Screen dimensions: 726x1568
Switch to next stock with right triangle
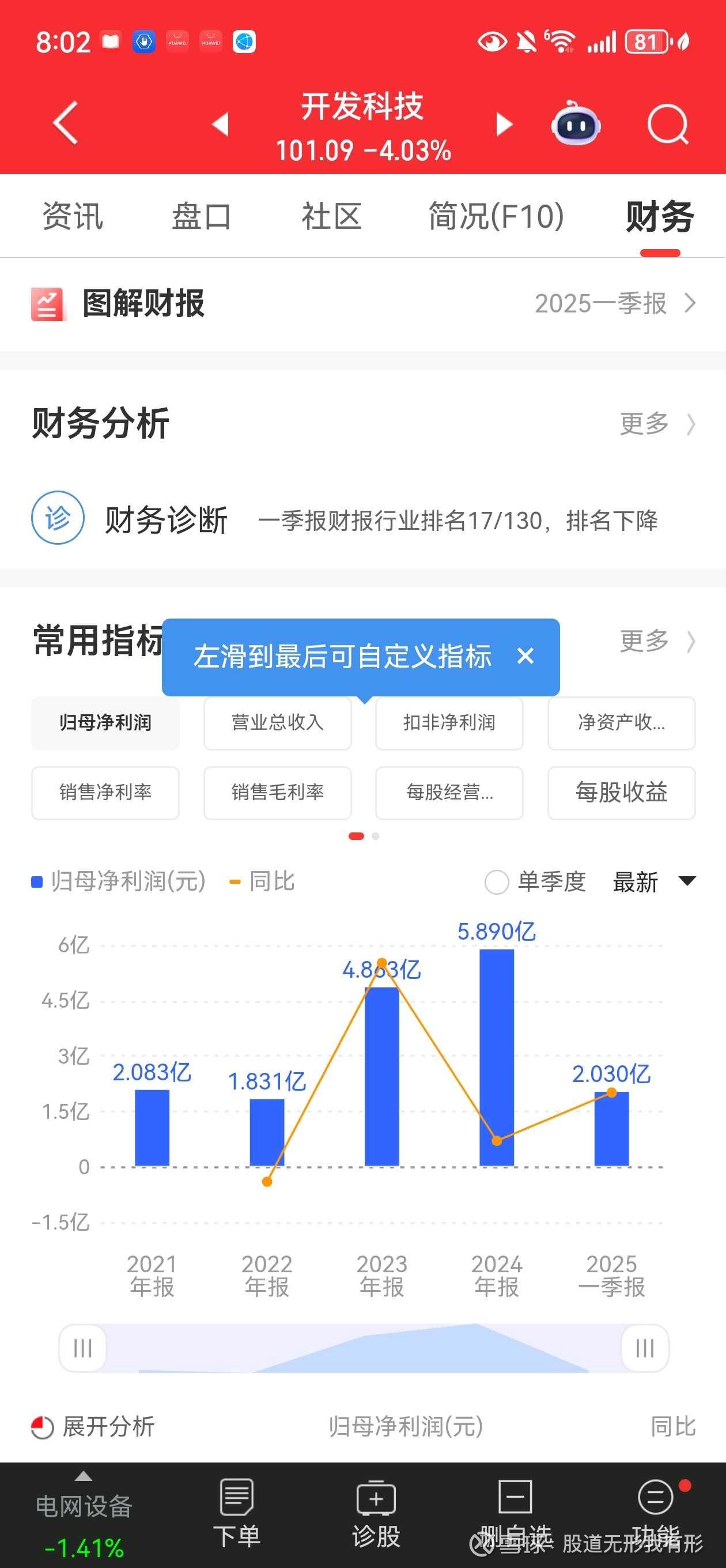tap(504, 124)
